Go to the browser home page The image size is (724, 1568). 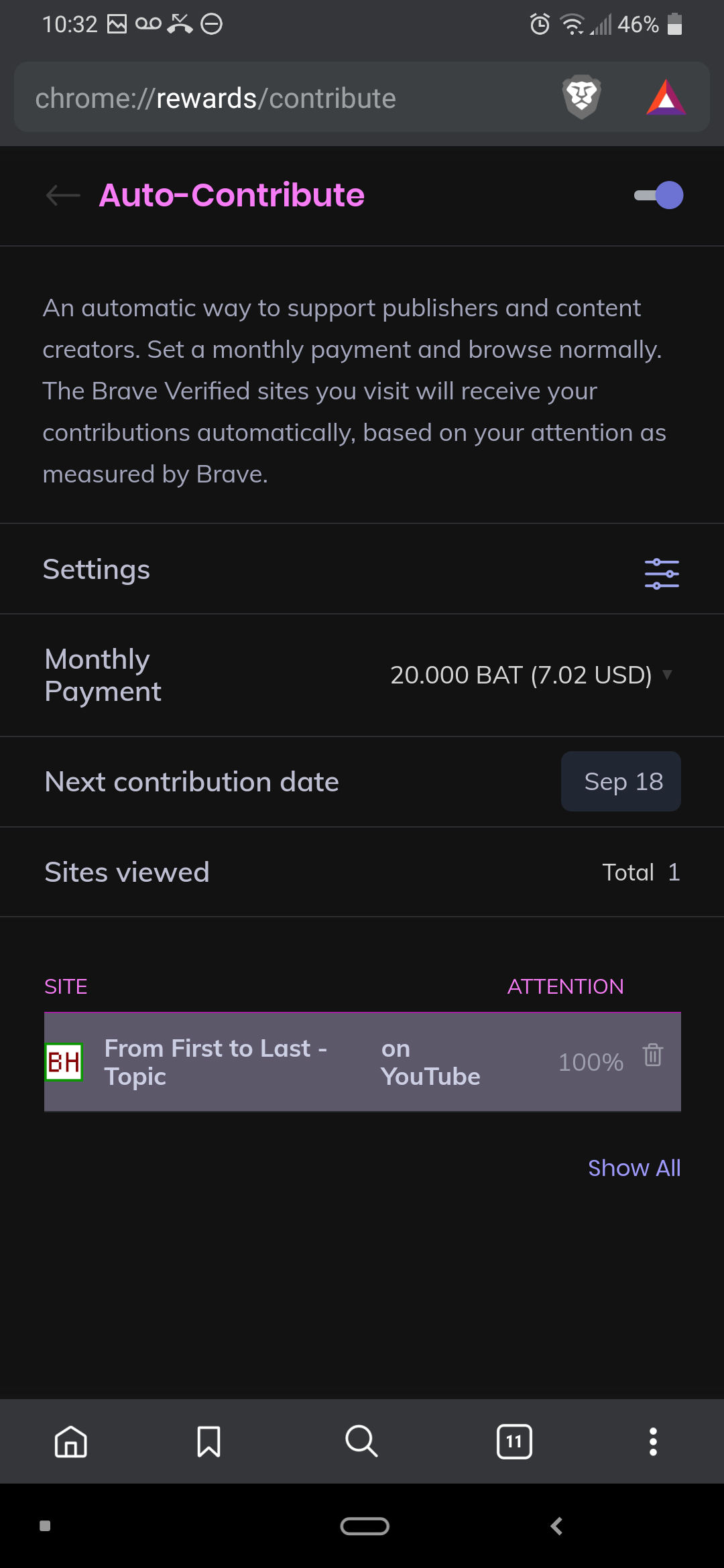point(71,1441)
